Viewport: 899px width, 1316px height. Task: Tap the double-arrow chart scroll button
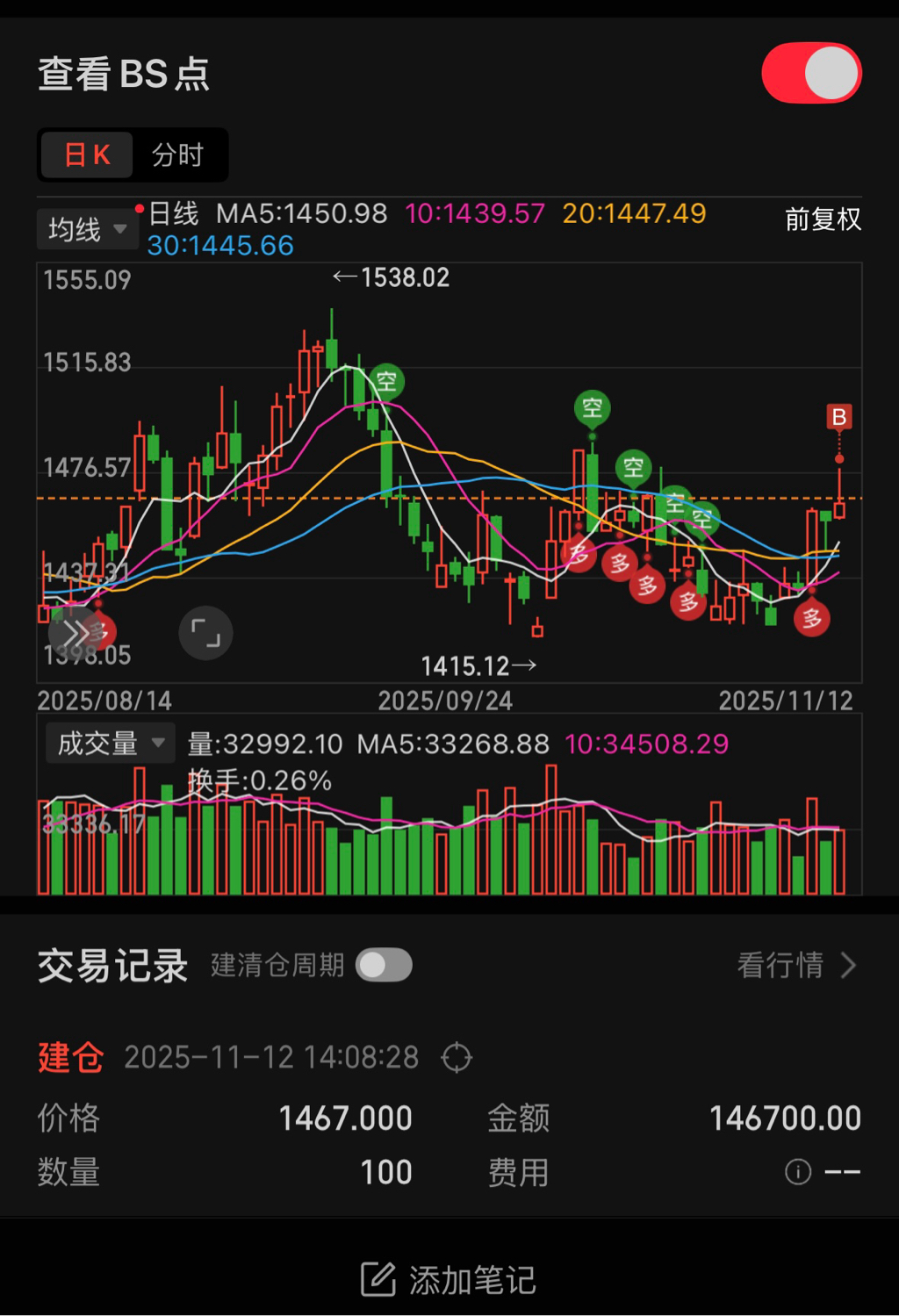coord(75,632)
